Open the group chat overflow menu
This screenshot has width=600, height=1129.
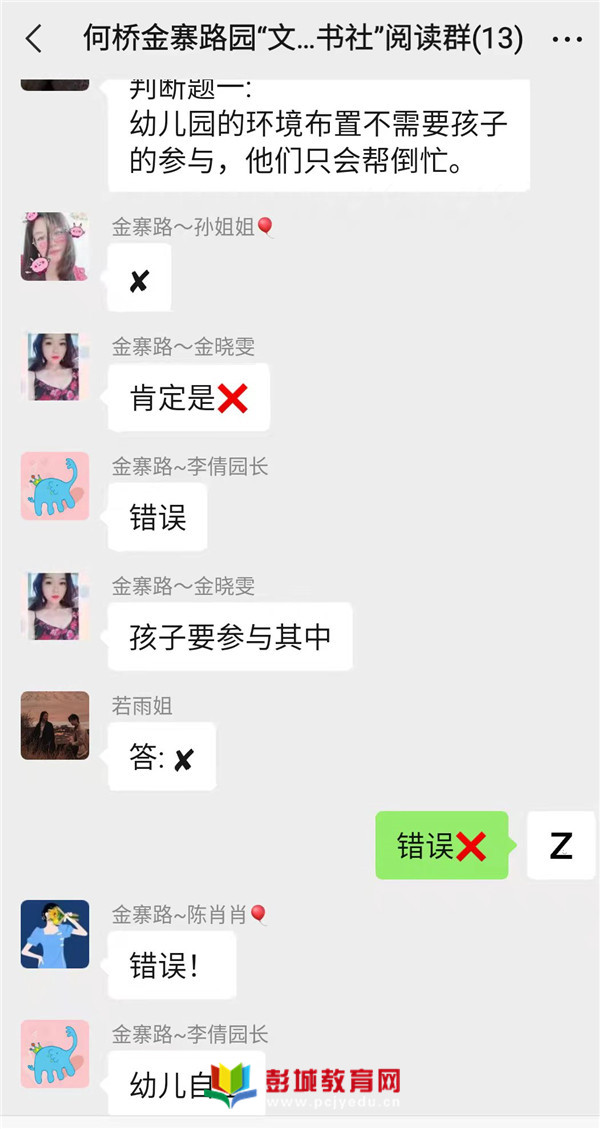(x=567, y=40)
